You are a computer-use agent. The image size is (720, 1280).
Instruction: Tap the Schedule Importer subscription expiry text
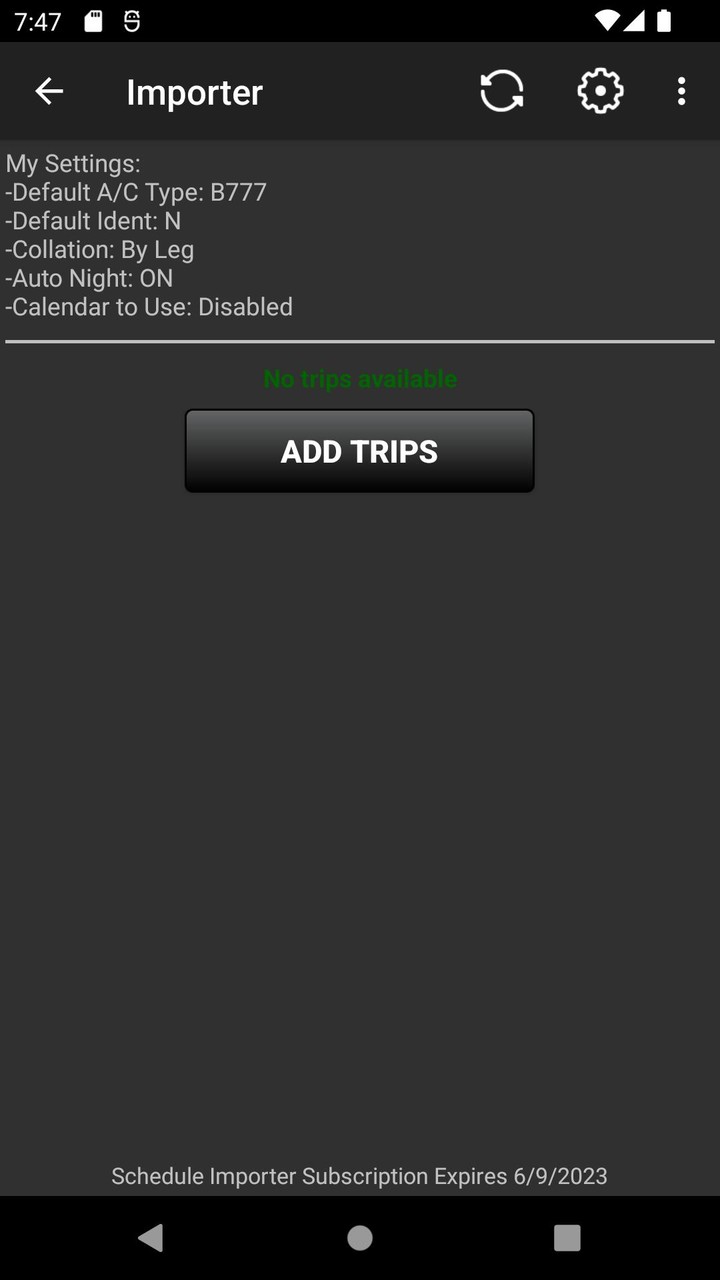(x=359, y=1176)
